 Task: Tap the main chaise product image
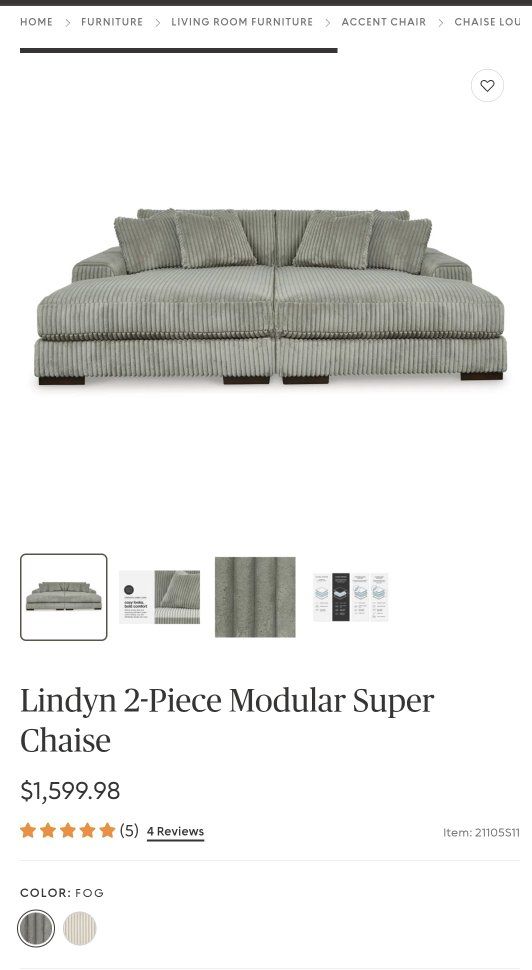270,297
